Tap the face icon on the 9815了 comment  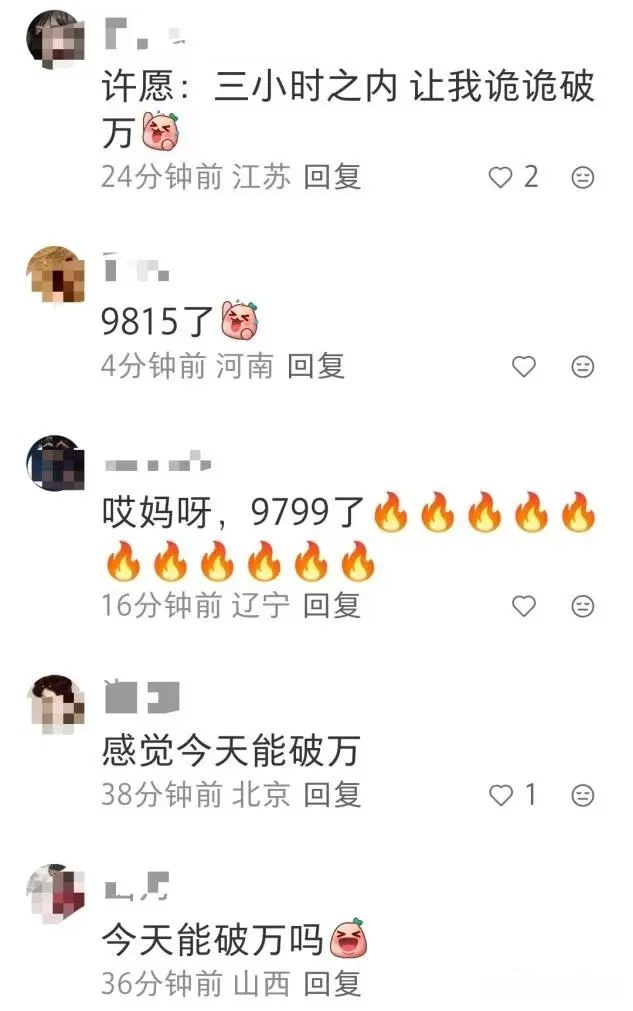(x=582, y=367)
